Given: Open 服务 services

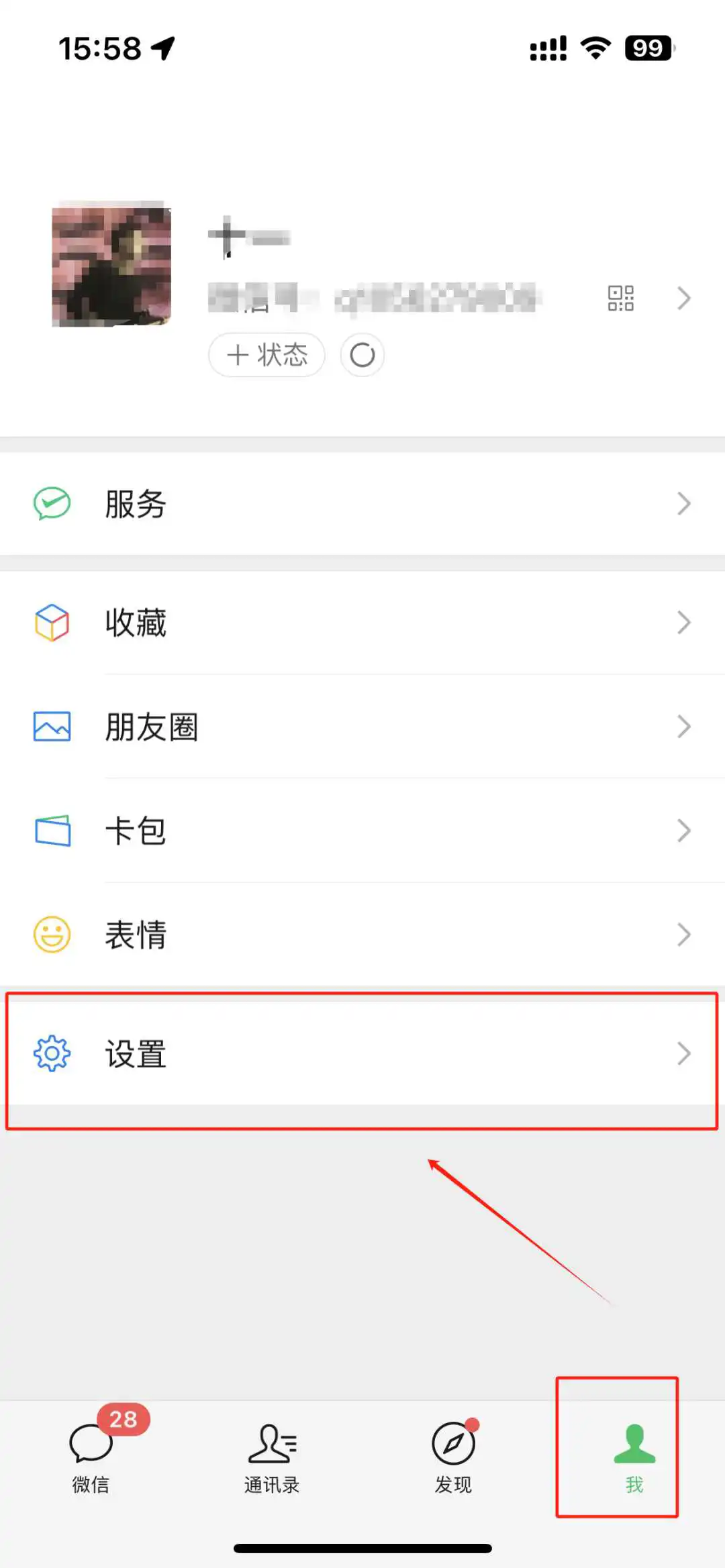Looking at the screenshot, I should pyautogui.click(x=362, y=503).
